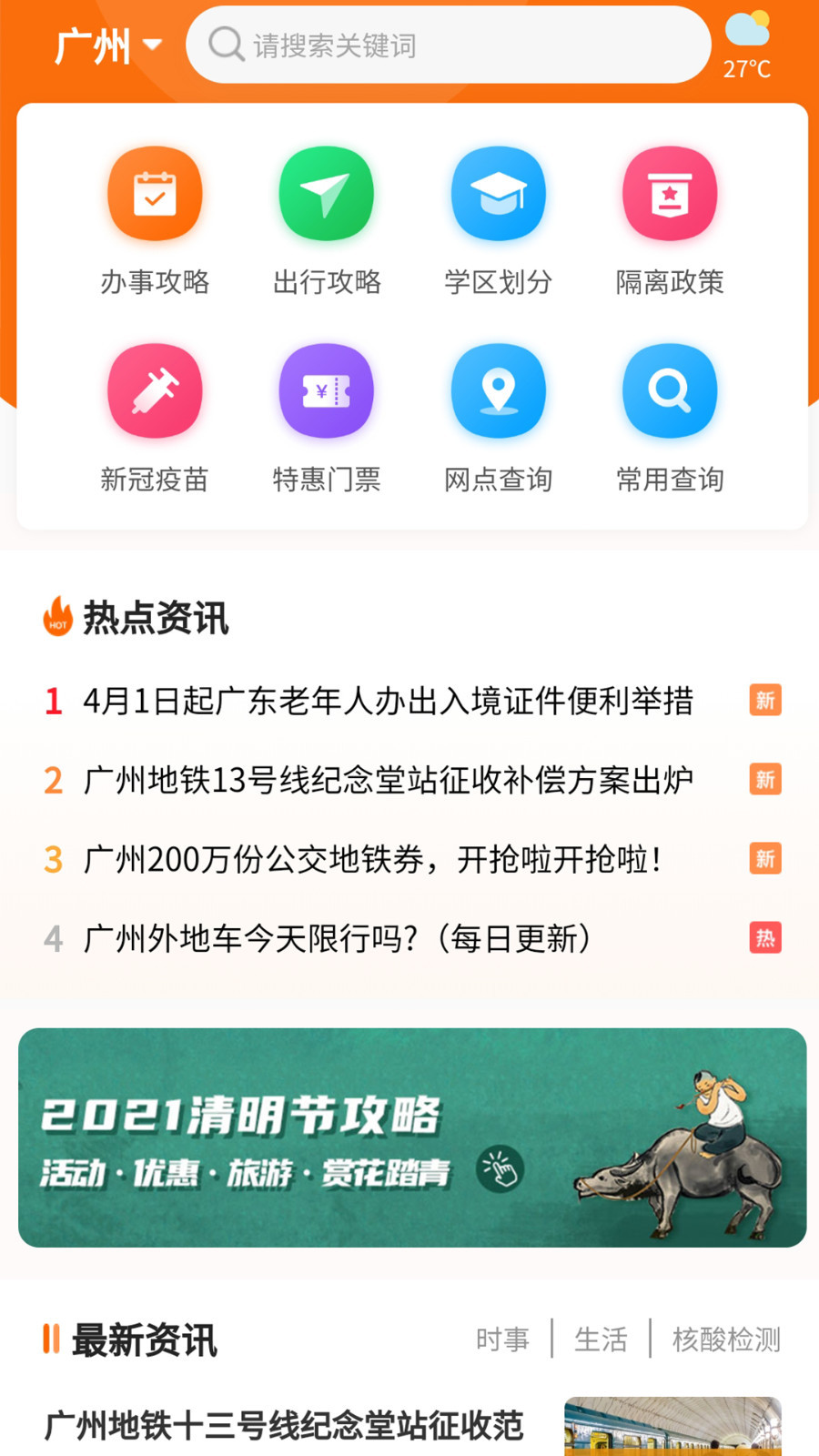Image resolution: width=819 pixels, height=1456 pixels.
Task: Switch to the 生活 tab
Action: pos(602,1340)
